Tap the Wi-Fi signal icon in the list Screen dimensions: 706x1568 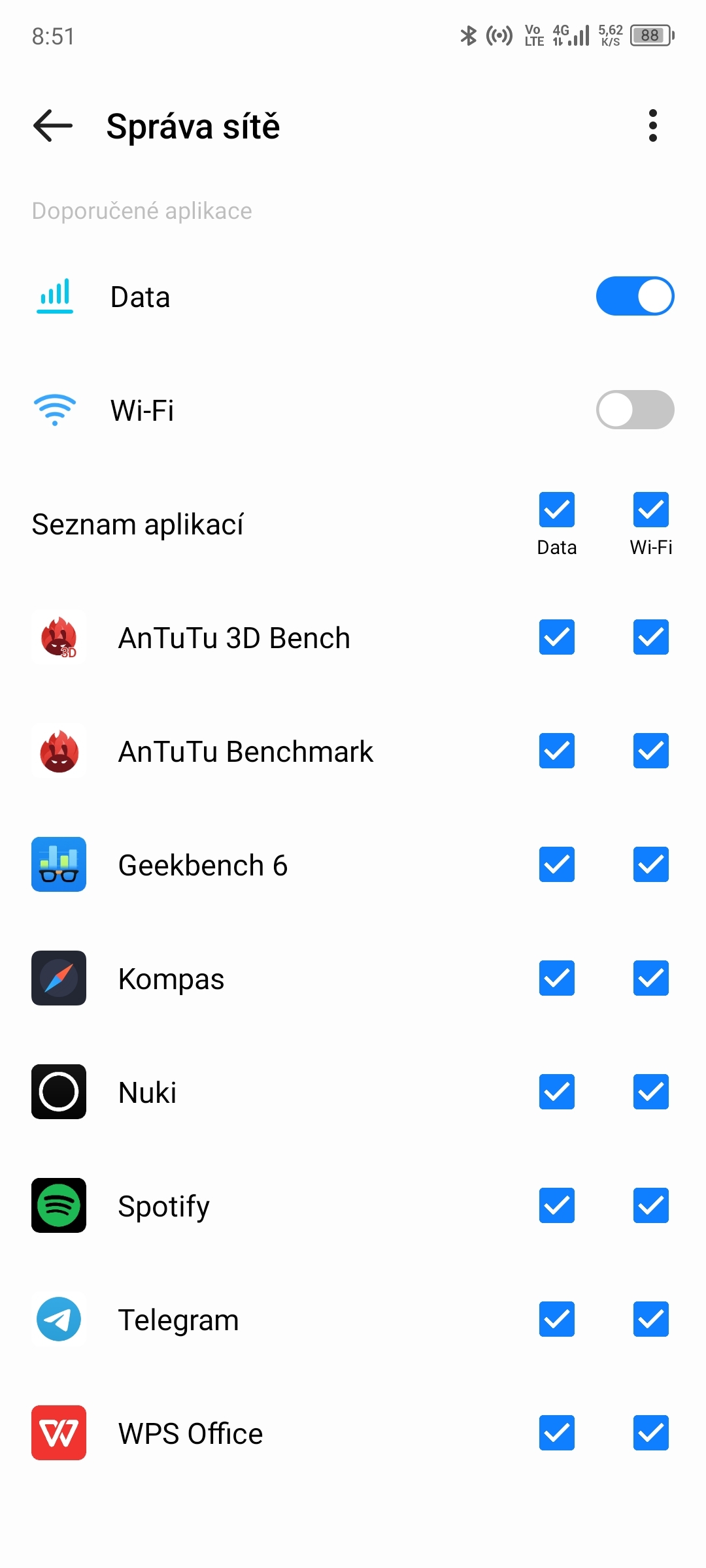tap(56, 410)
